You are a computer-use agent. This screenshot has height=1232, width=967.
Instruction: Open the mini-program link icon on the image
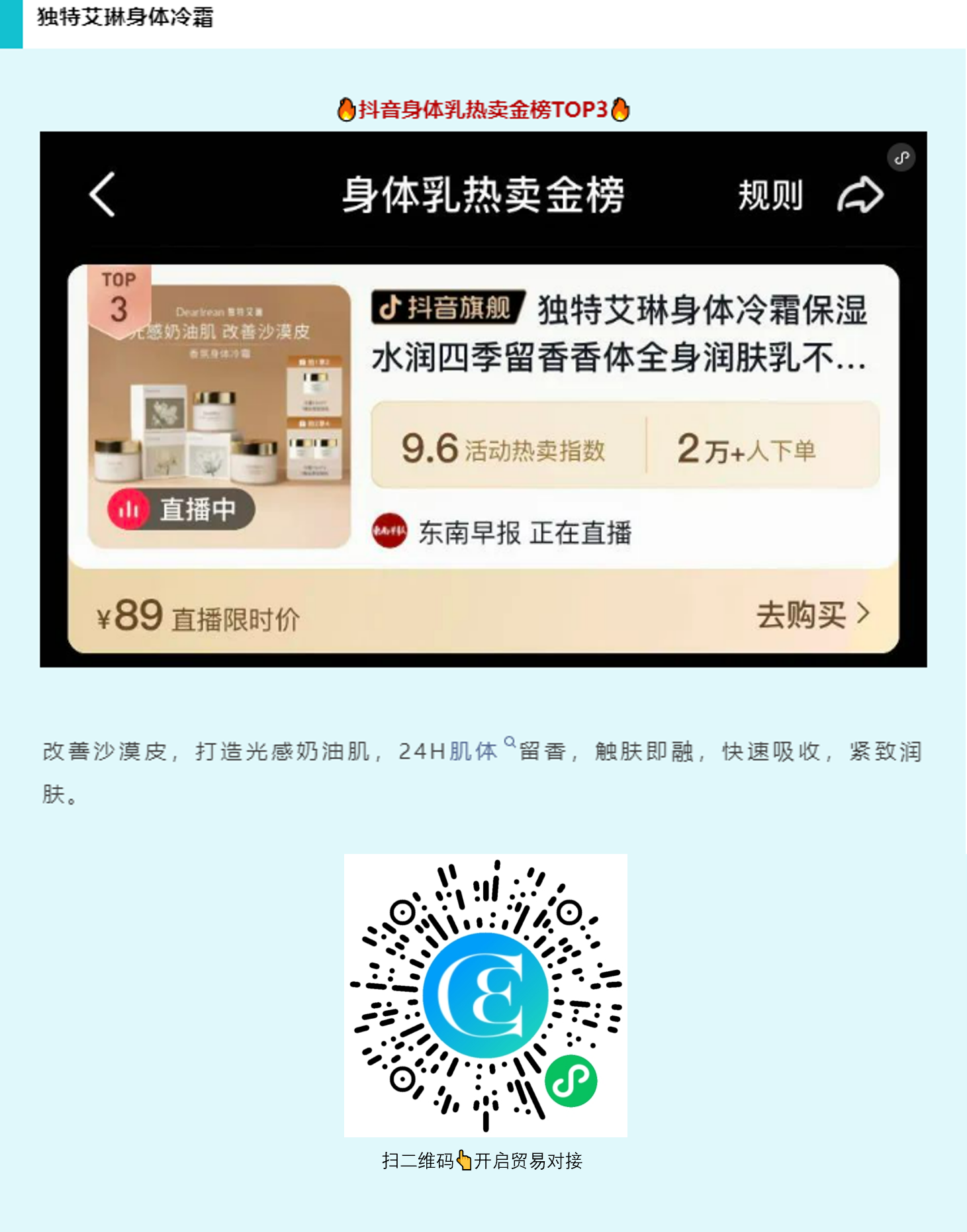click(901, 158)
